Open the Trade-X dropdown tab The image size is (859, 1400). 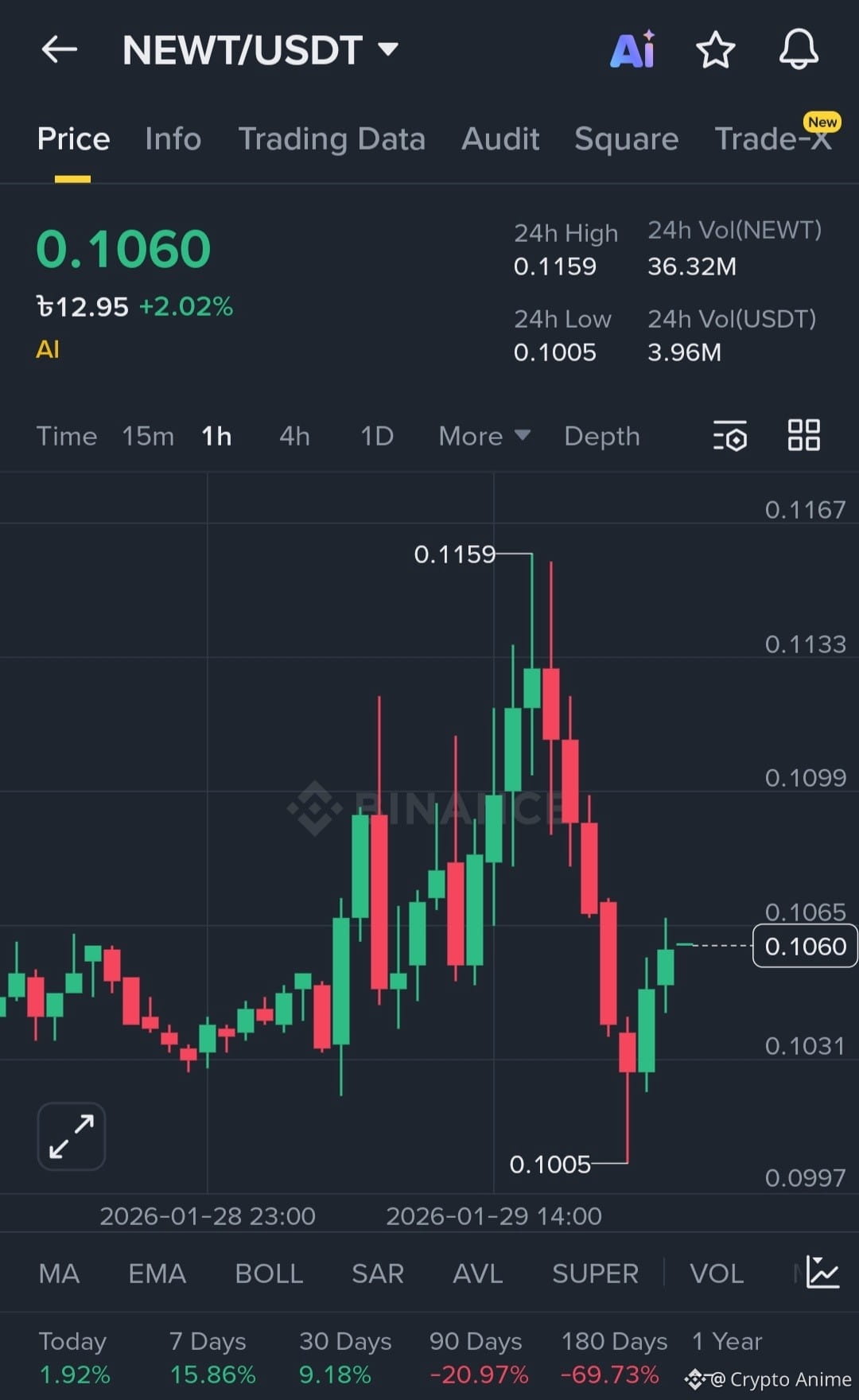pos(772,138)
